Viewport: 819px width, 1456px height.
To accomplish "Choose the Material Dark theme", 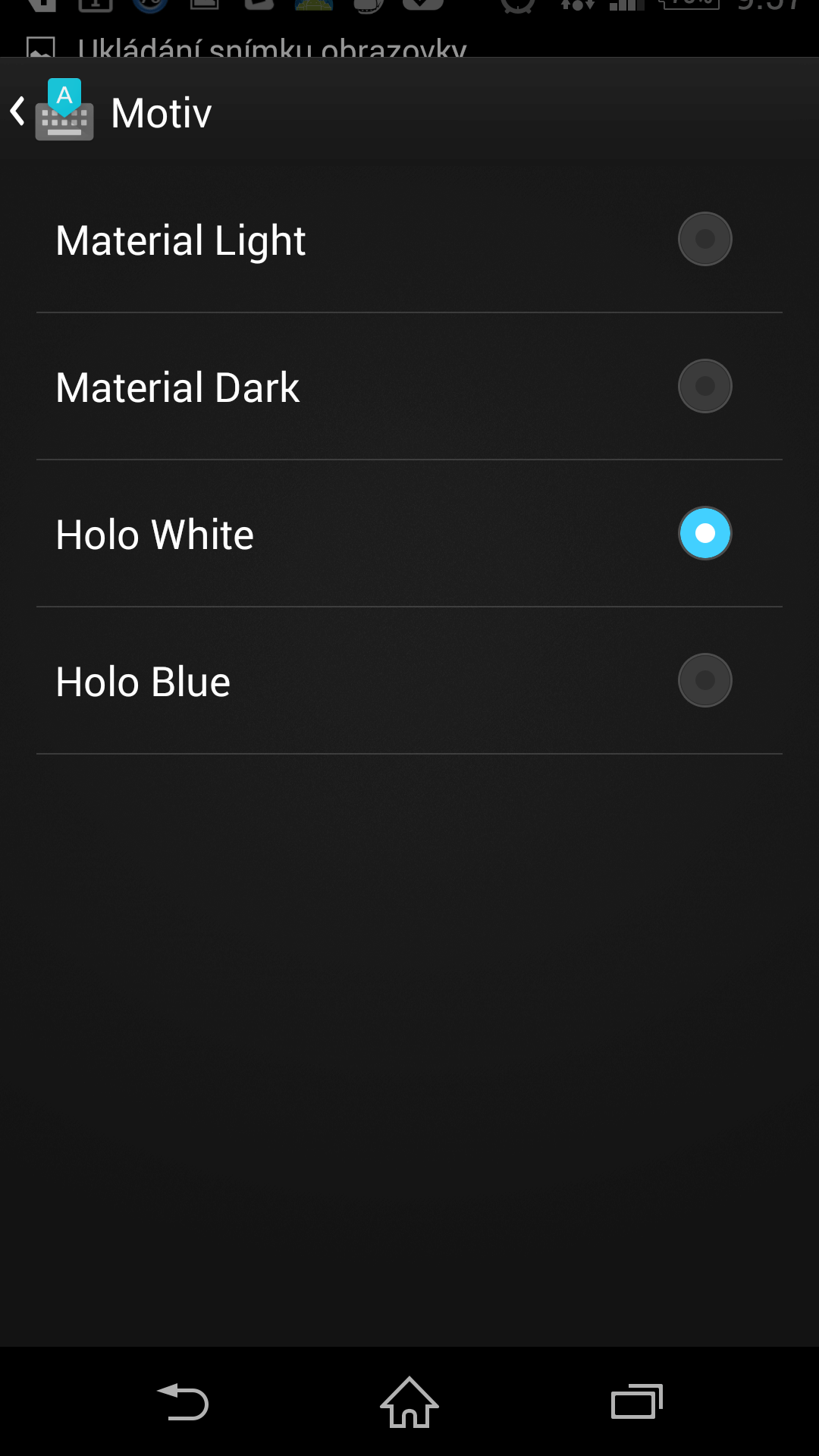I will point(409,387).
